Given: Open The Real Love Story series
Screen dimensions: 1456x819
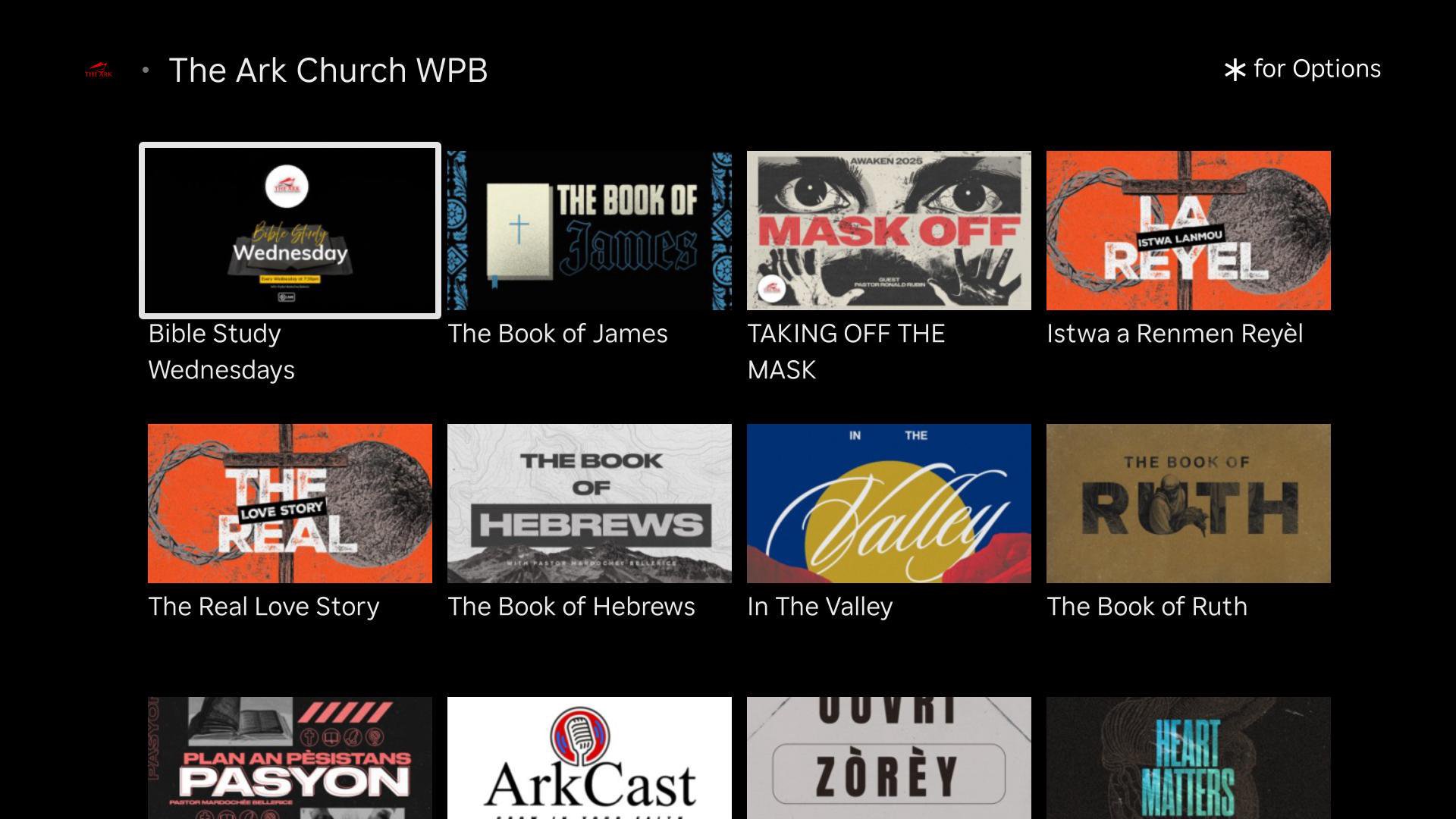Looking at the screenshot, I should [290, 503].
